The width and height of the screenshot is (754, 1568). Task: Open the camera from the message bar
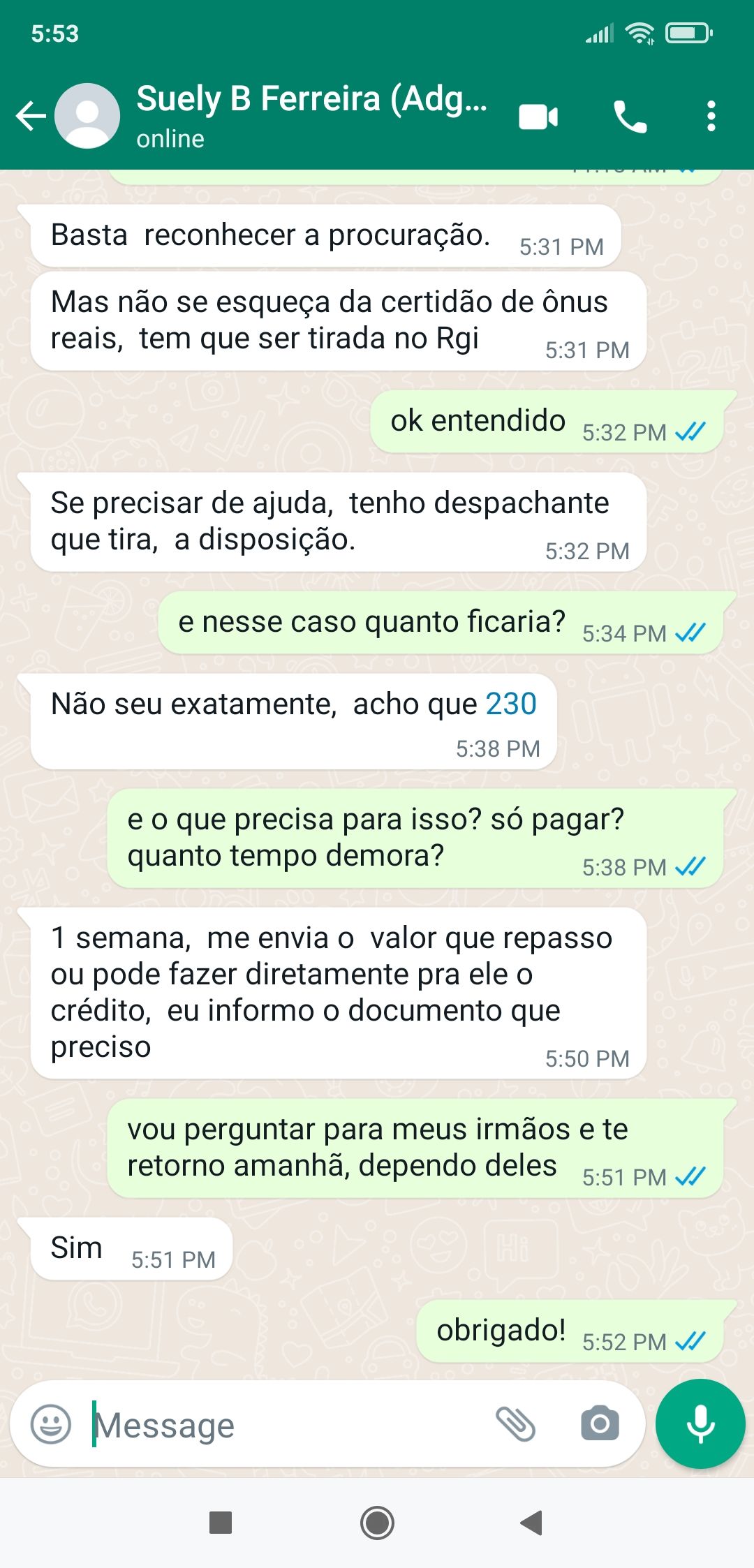600,1424
